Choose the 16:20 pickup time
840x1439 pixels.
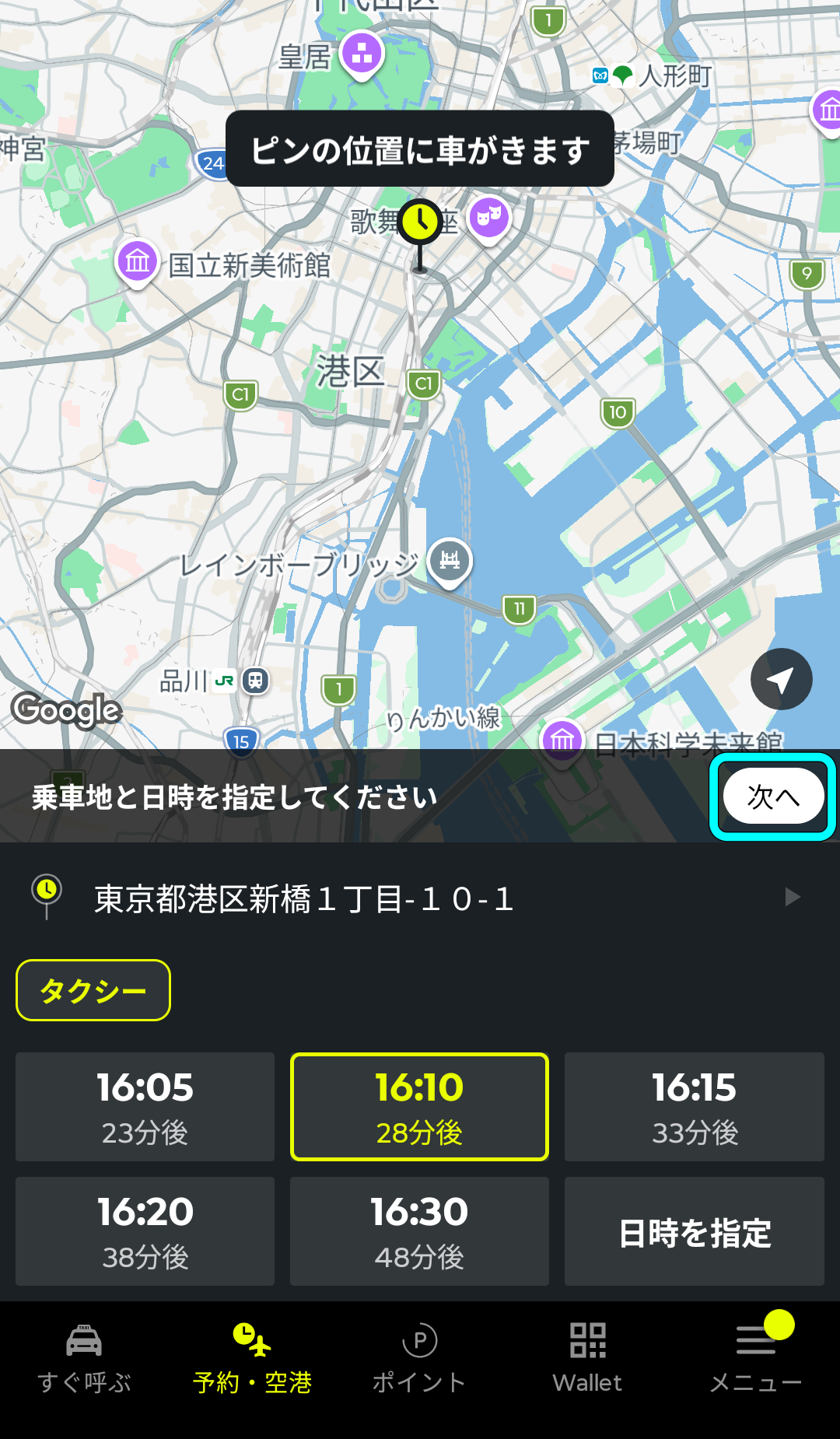click(145, 1231)
